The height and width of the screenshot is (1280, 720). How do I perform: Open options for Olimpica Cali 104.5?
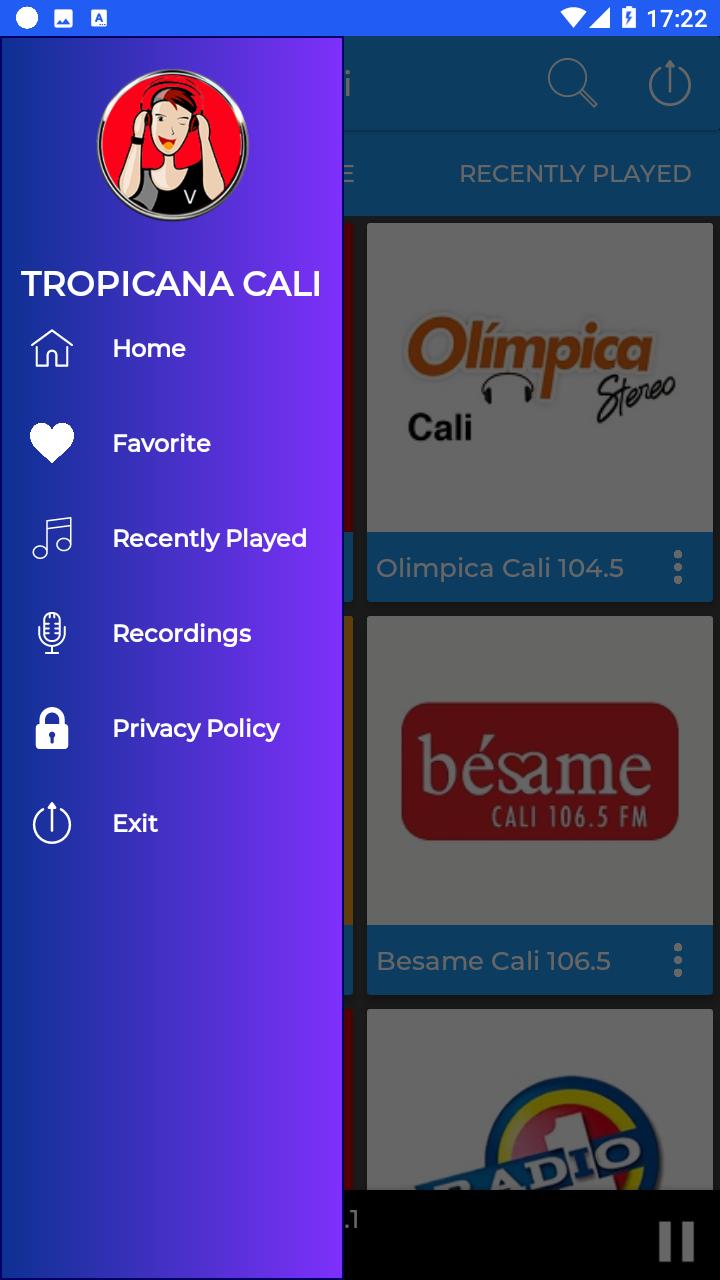click(678, 567)
